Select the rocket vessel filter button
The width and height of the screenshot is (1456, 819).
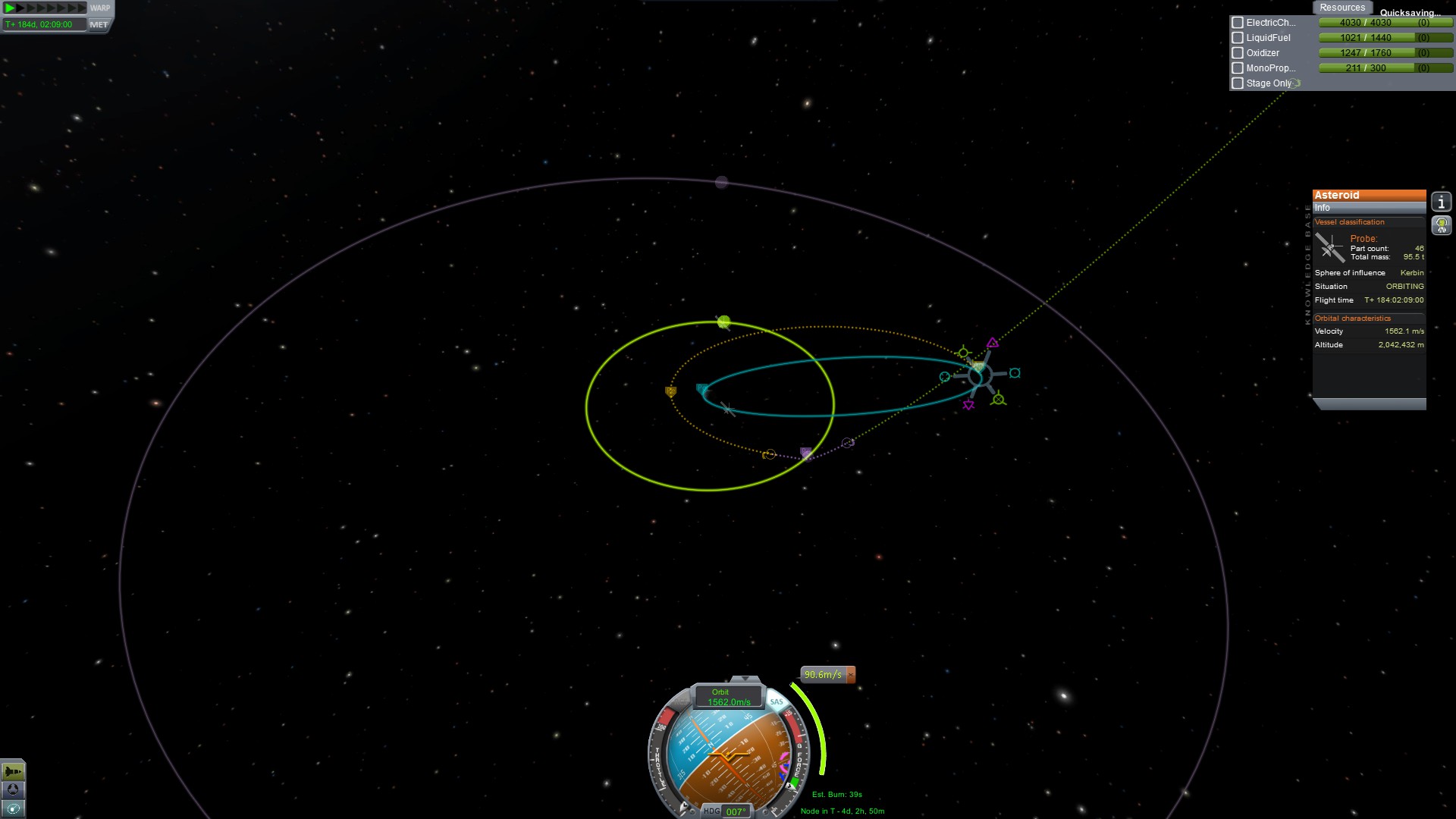[13, 771]
